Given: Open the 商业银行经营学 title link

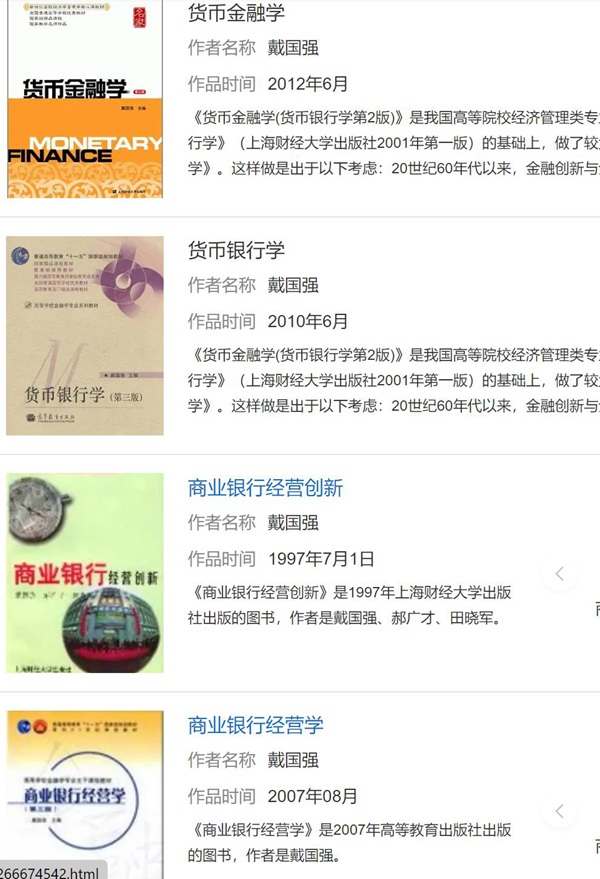Looking at the screenshot, I should 256,725.
